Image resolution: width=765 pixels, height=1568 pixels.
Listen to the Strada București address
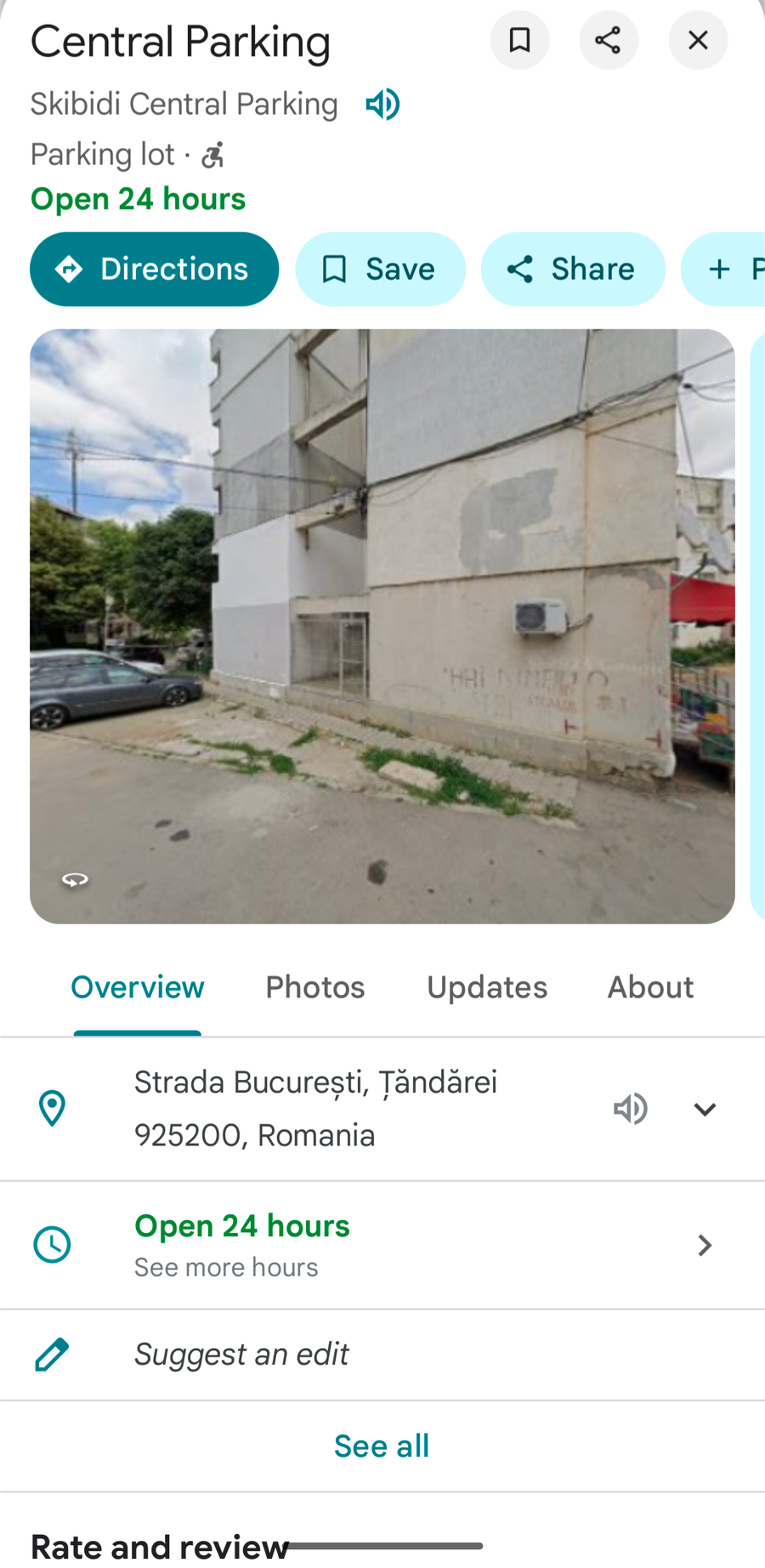coord(631,1109)
